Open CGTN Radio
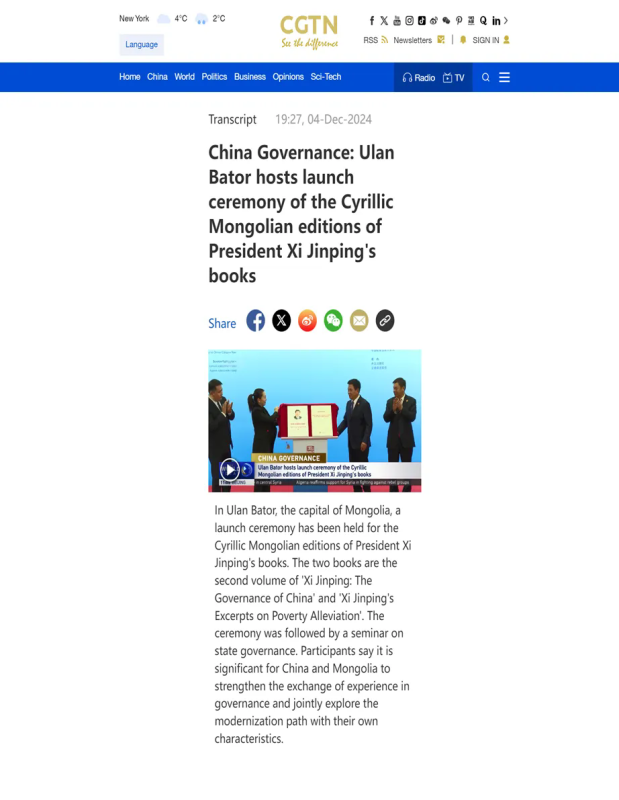The image size is (619, 800). click(419, 77)
